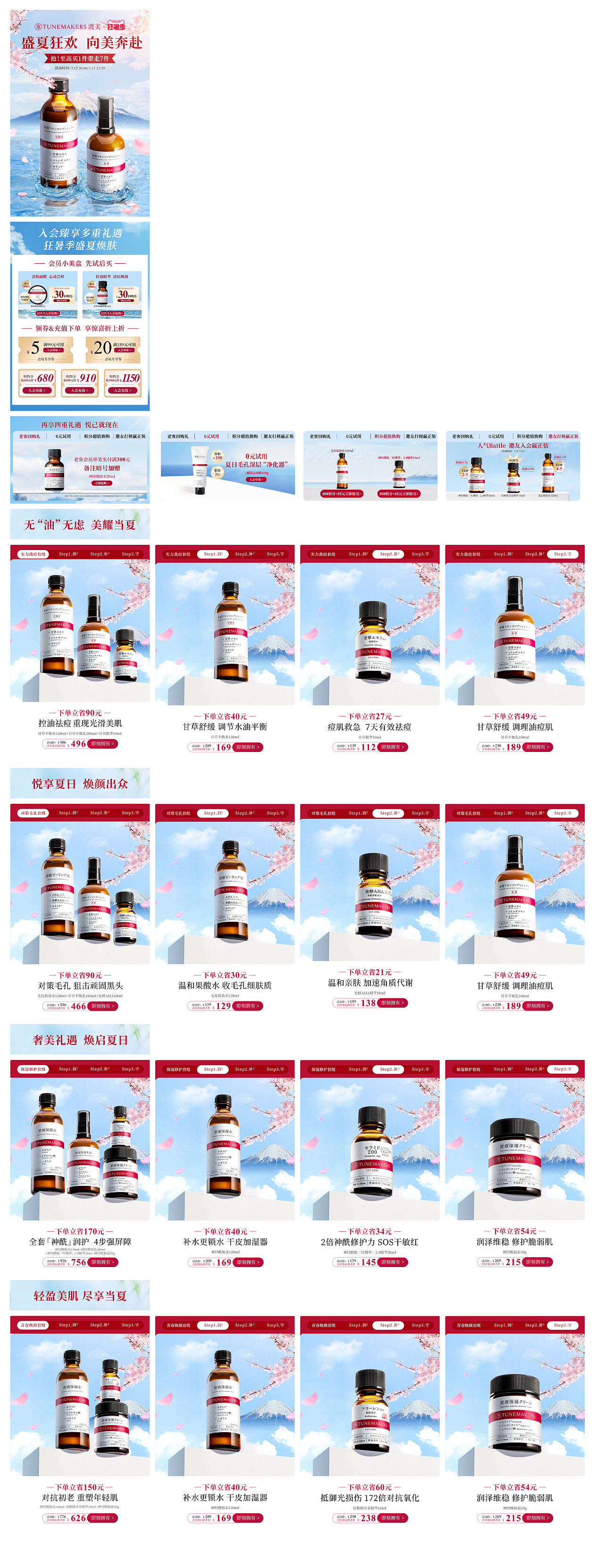Screen dimensions: 604x1568
Task: Click ¥29.9入会抢购 button for oil-control essence
Action: 112,314
